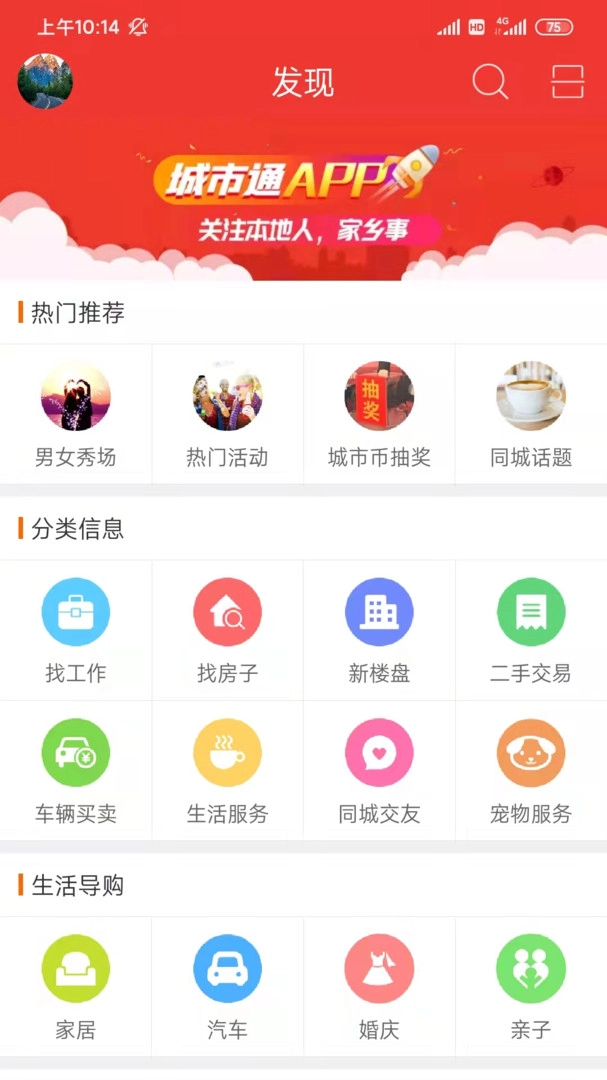Open 同城交友
This screenshot has width=607, height=1080.
point(379,771)
